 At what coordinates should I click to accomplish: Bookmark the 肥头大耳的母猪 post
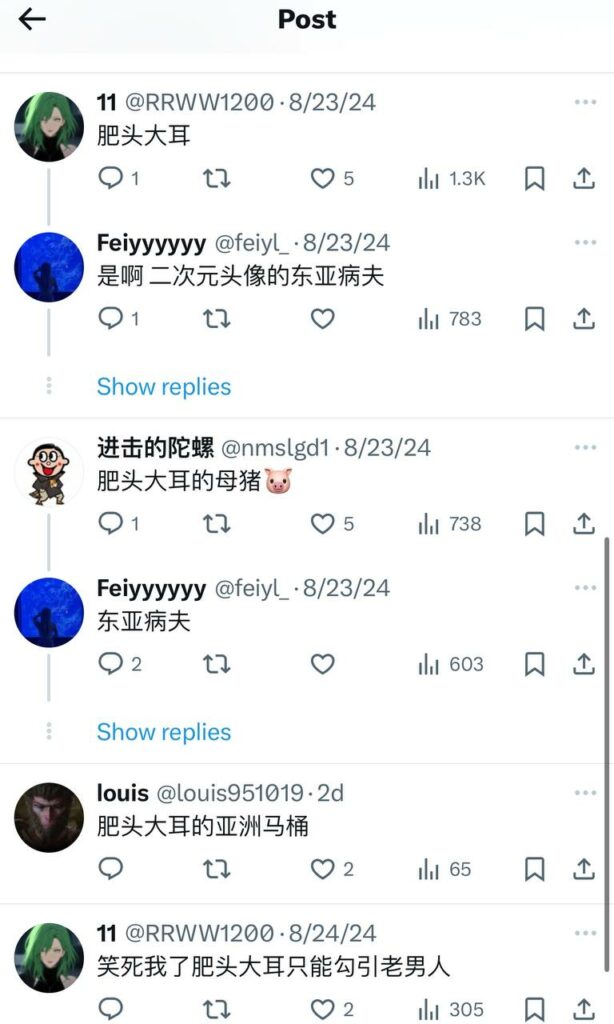pyautogui.click(x=534, y=524)
